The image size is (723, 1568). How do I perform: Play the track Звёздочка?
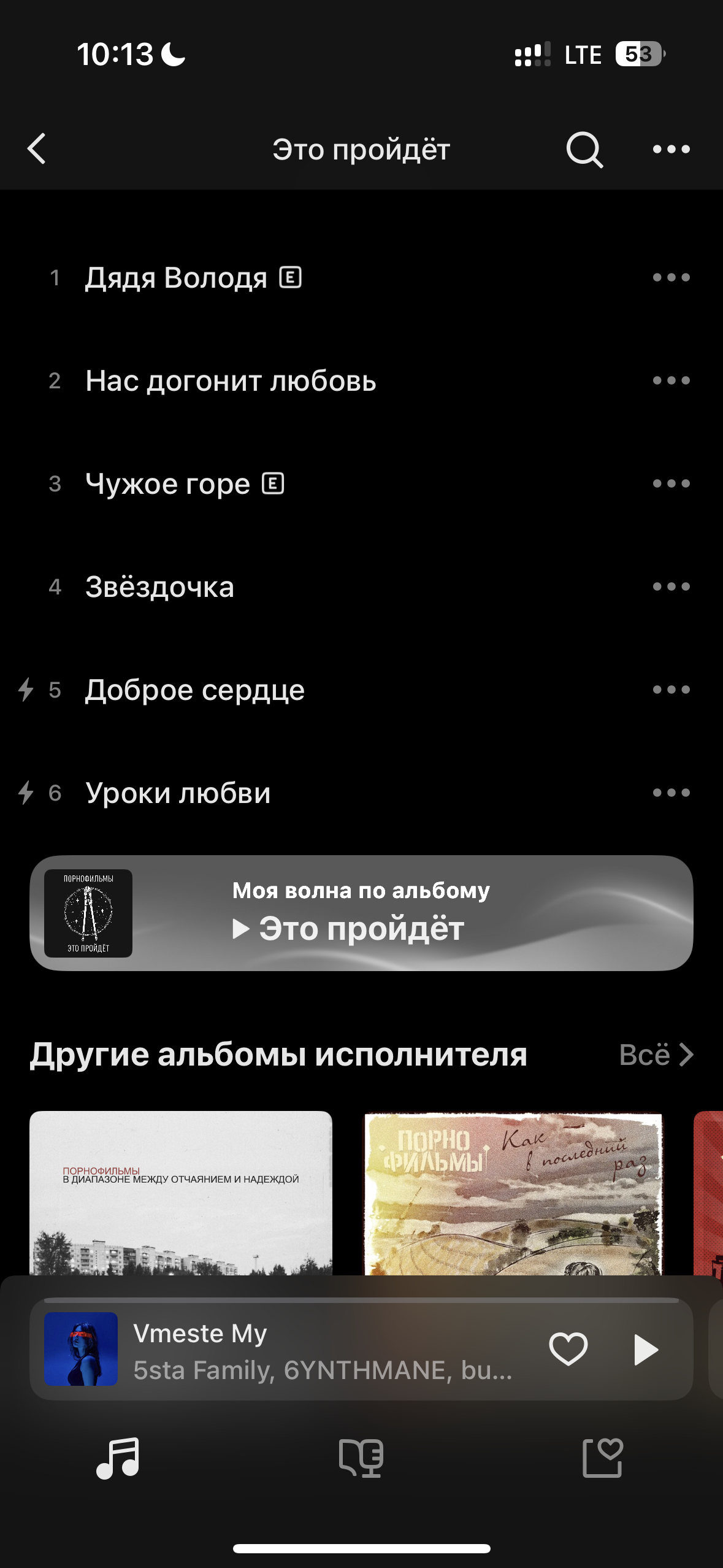pyautogui.click(x=159, y=587)
